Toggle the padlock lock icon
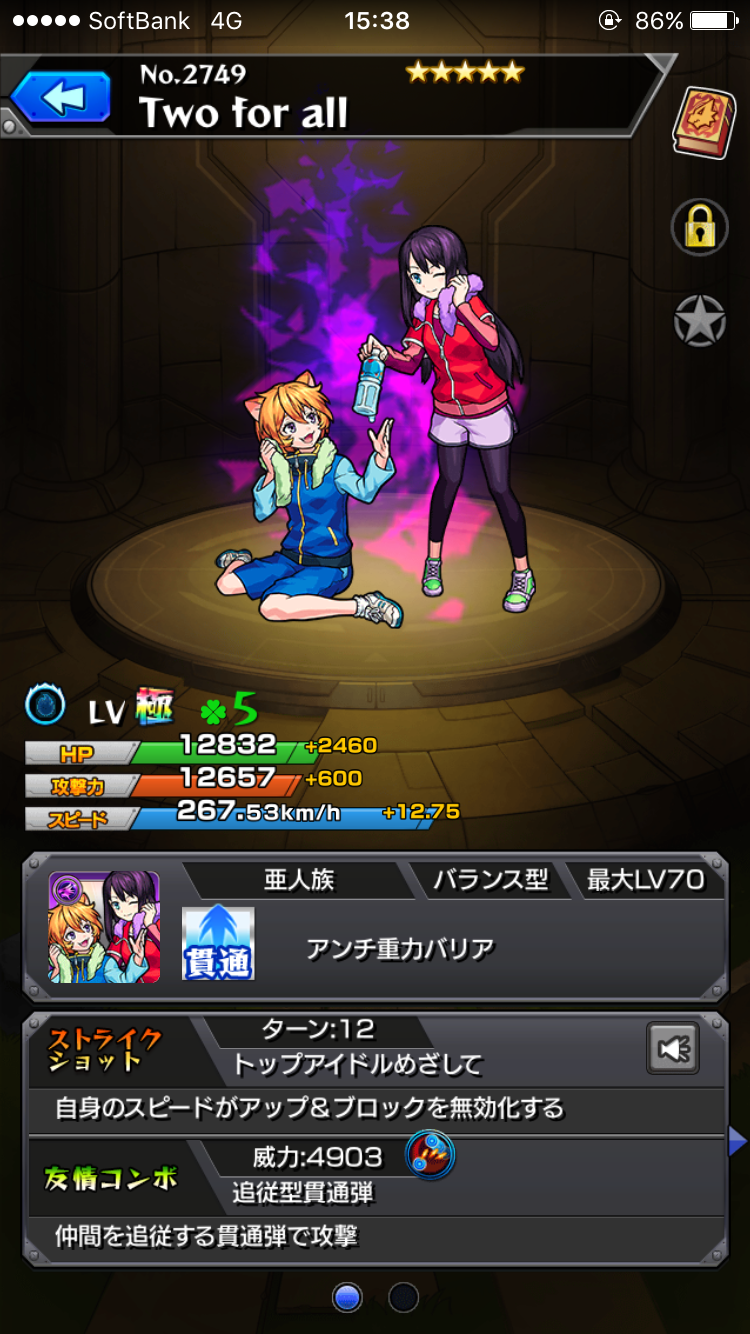This screenshot has height=1334, width=750. (x=699, y=226)
